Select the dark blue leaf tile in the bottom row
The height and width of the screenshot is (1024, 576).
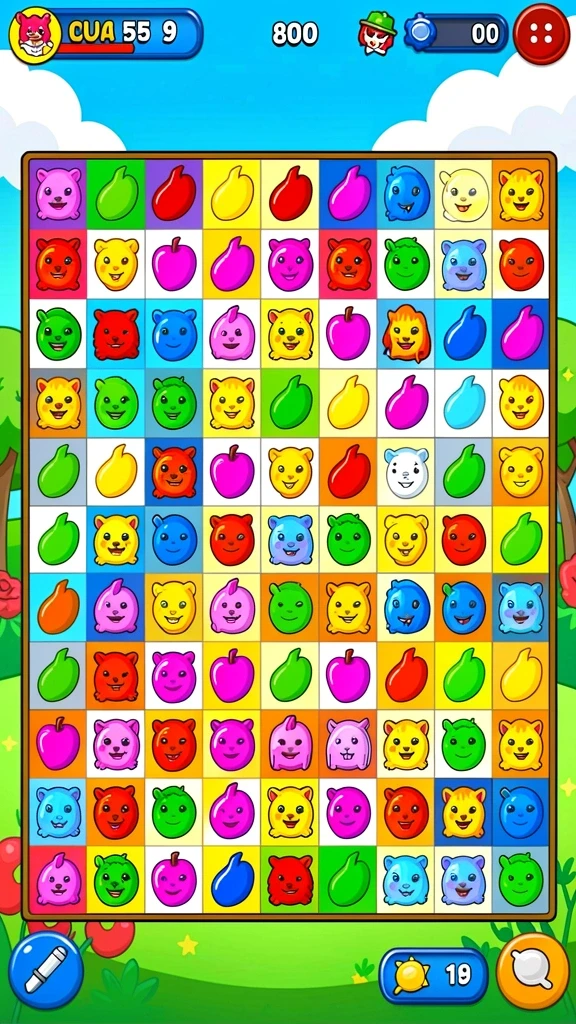(232, 879)
